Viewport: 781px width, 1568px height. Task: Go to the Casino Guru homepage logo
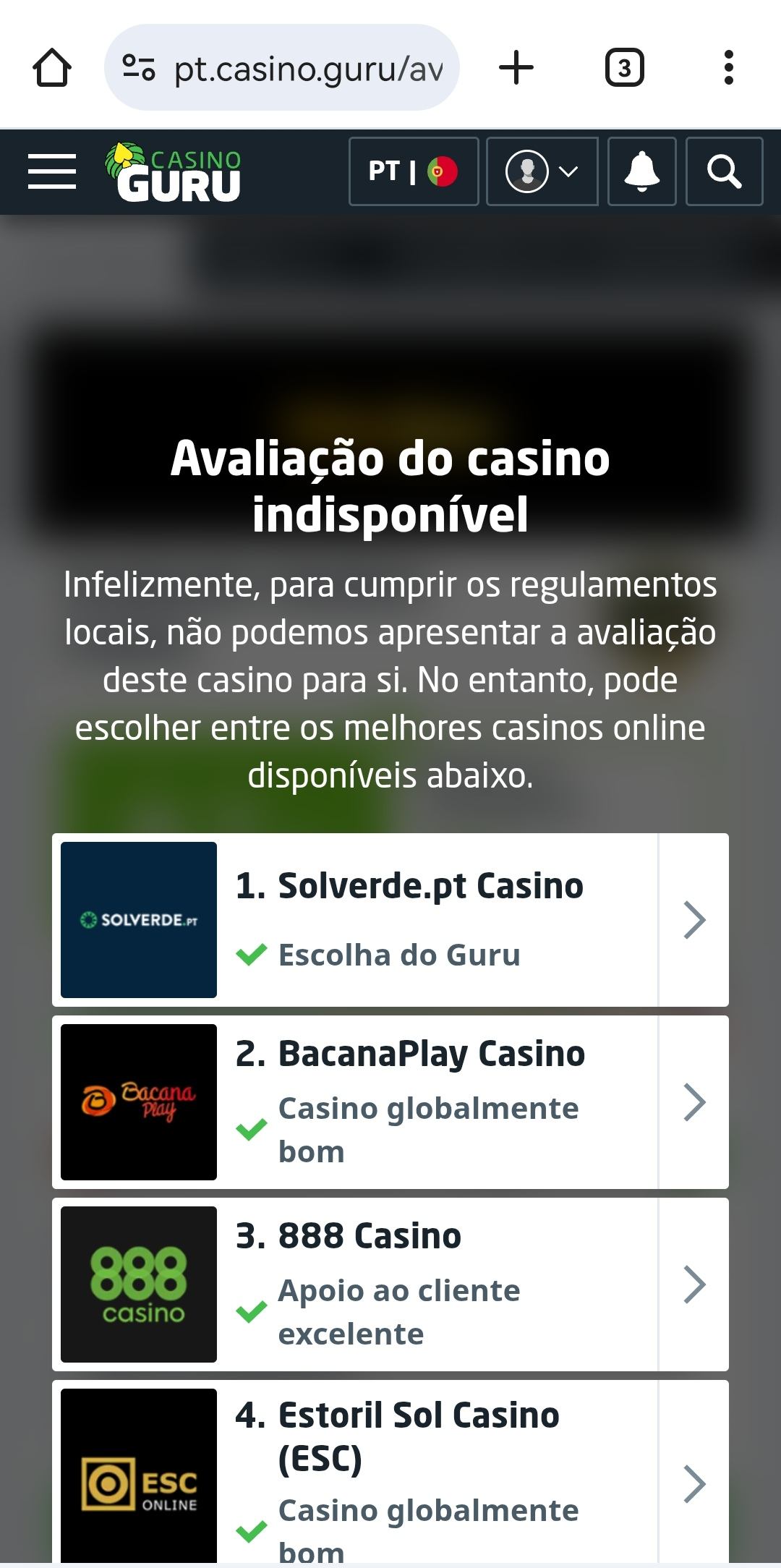174,172
